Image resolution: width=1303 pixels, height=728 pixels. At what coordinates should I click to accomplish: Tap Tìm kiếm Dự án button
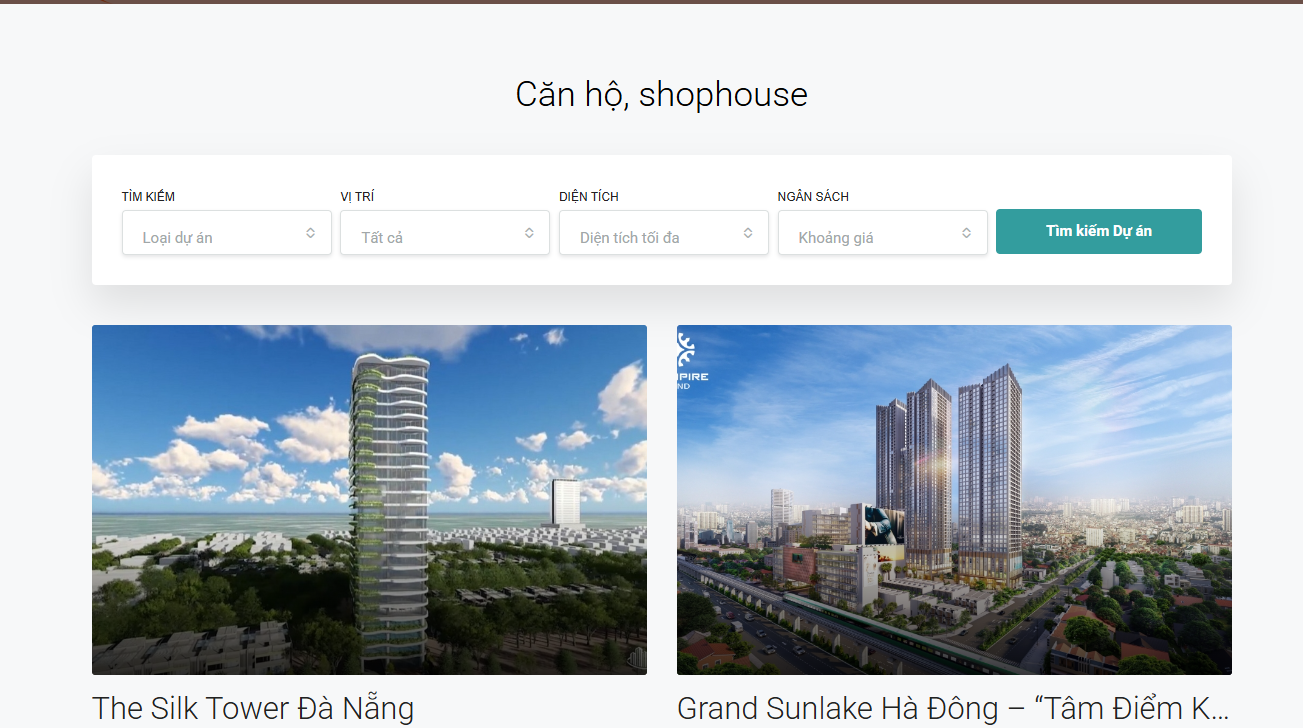click(1098, 231)
